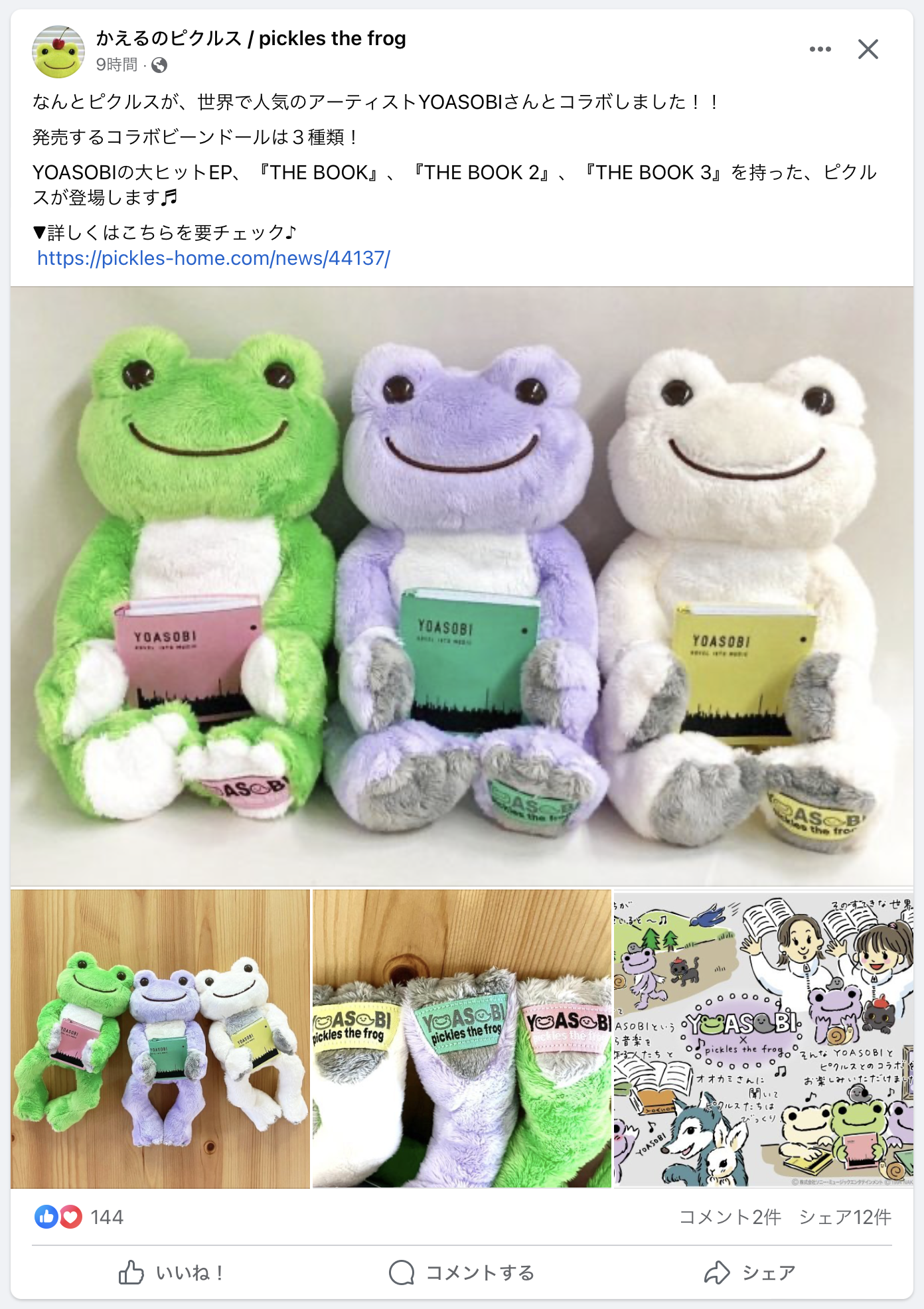Open the pickles-home.com news link
This screenshot has height=1309, width=924.
tap(213, 258)
